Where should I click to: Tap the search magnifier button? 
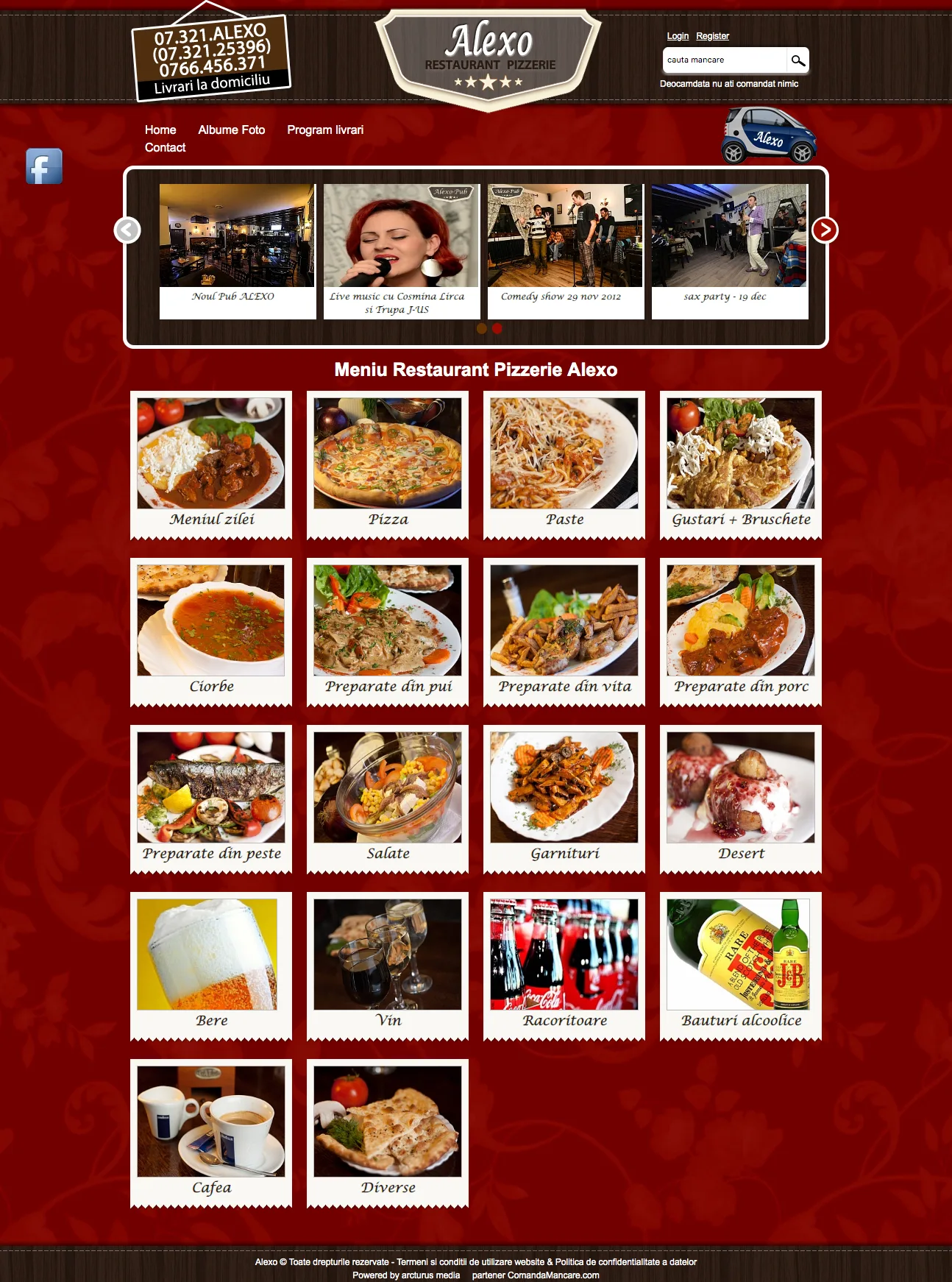coord(798,60)
